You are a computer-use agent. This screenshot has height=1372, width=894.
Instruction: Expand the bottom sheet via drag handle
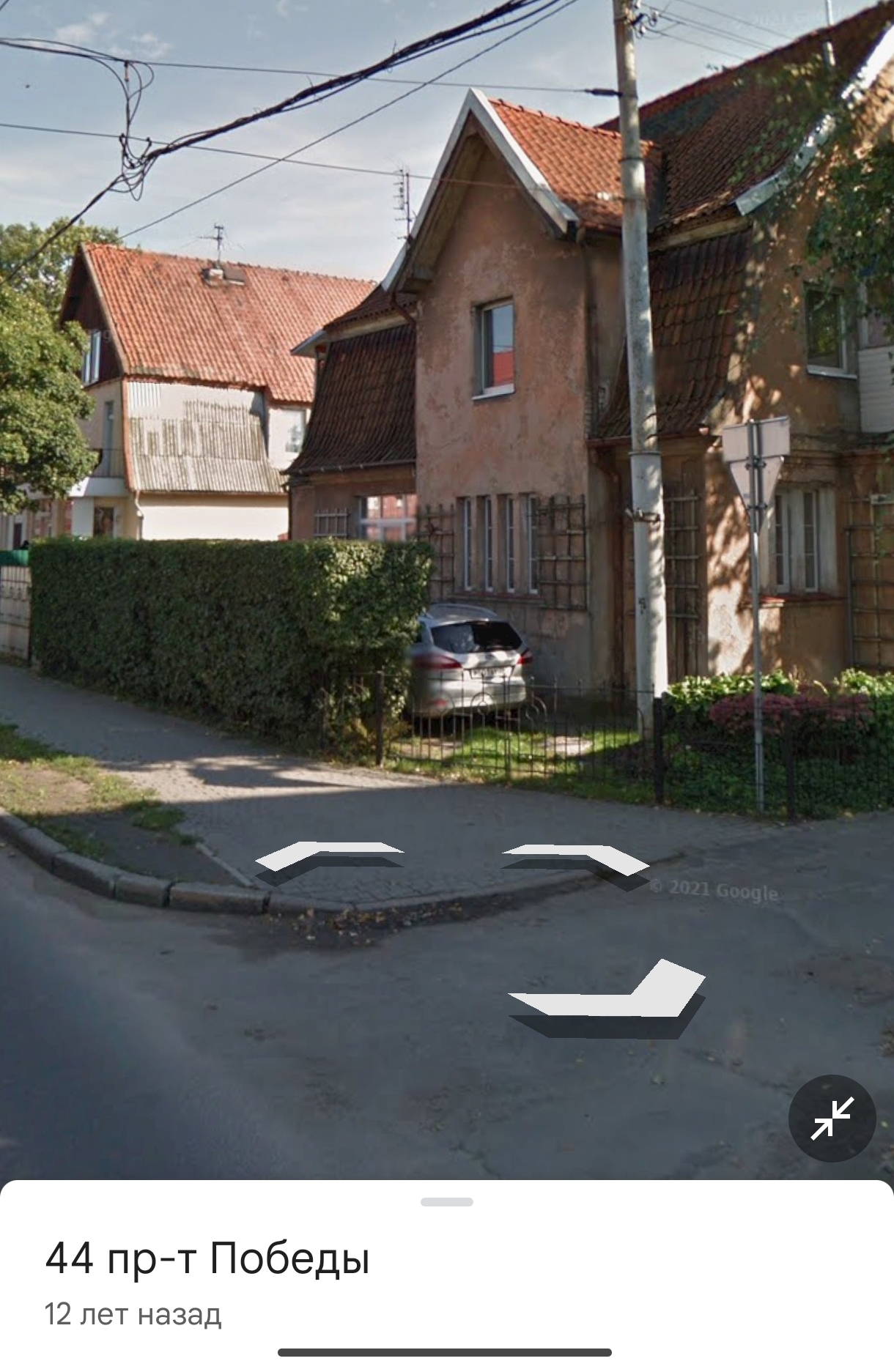[447, 1202]
